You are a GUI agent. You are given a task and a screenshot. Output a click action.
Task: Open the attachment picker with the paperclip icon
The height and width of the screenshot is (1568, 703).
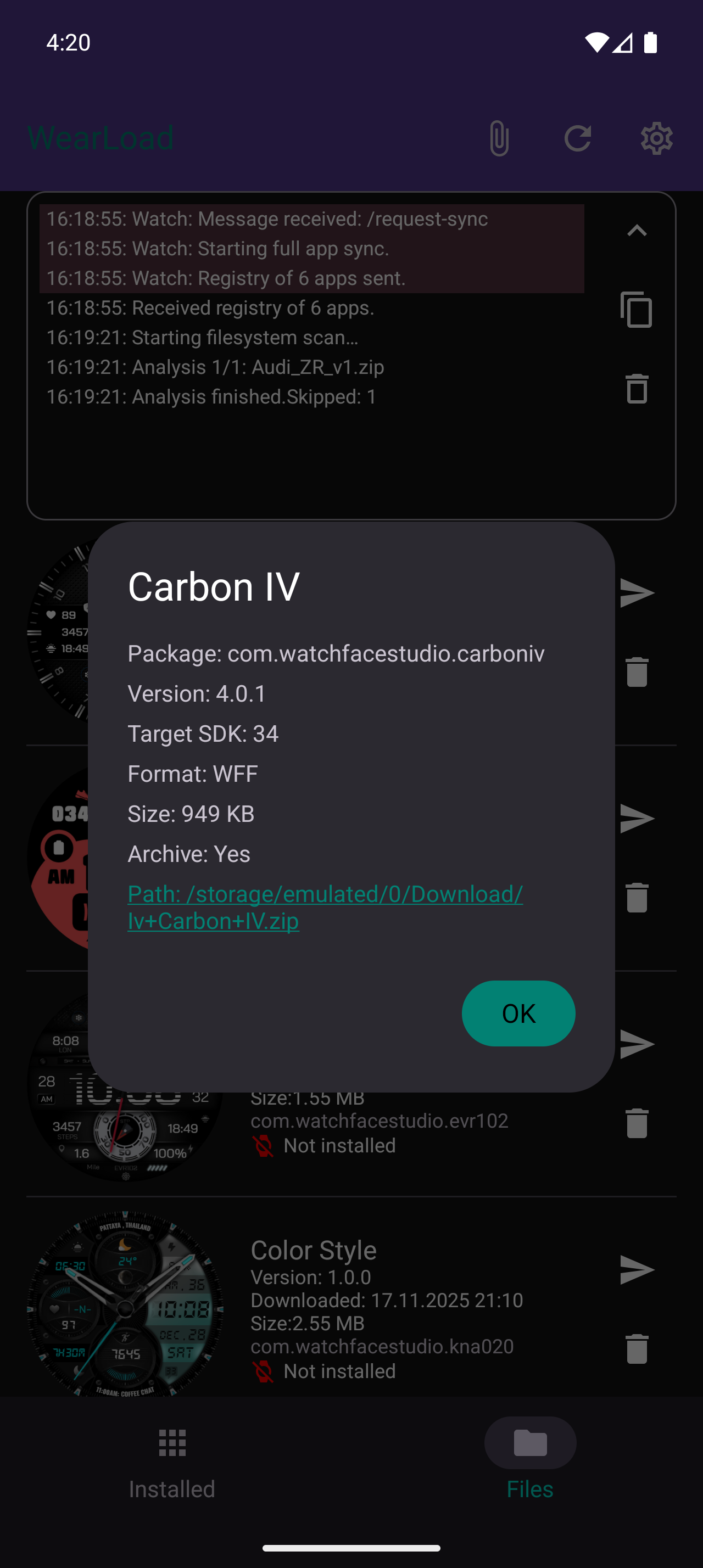click(x=498, y=139)
